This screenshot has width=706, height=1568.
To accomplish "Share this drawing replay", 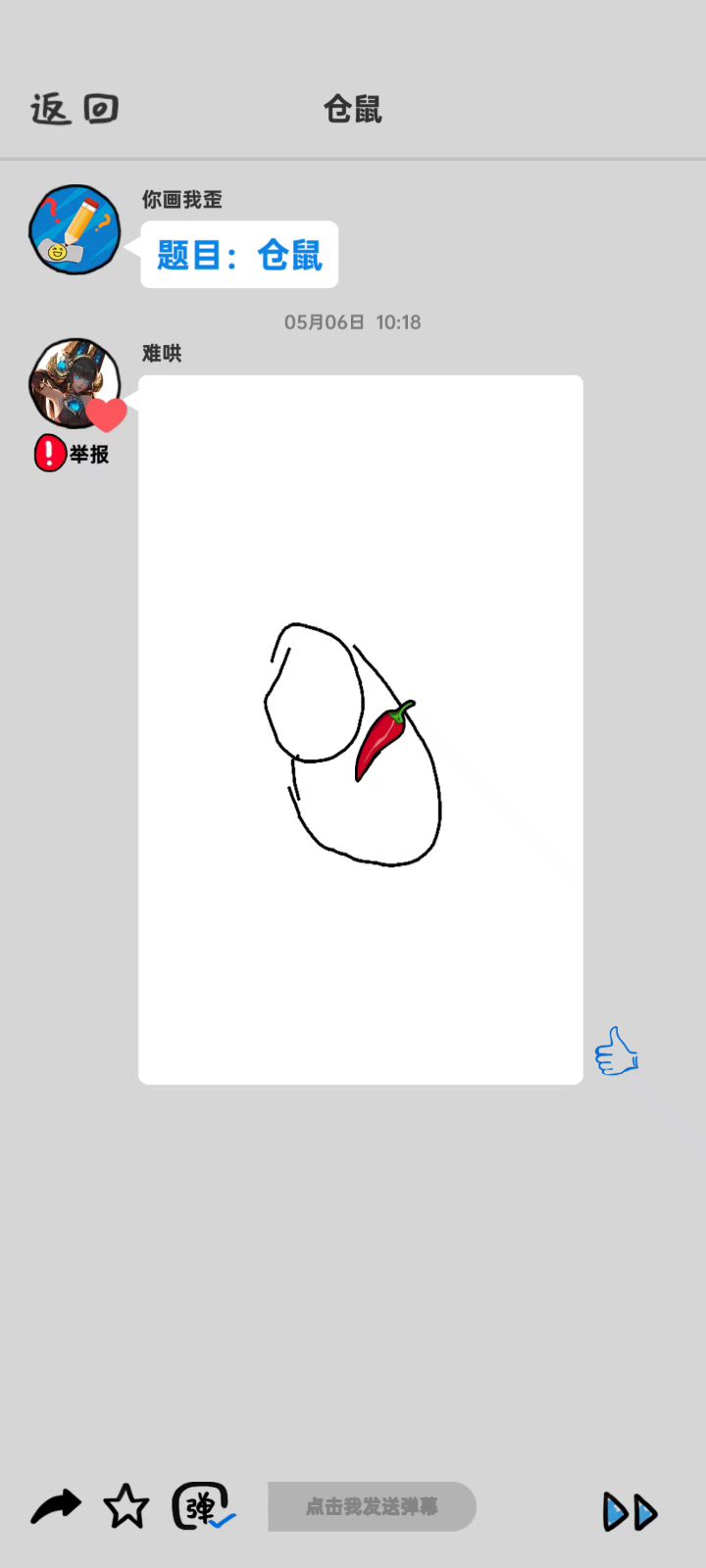I will [55, 1506].
